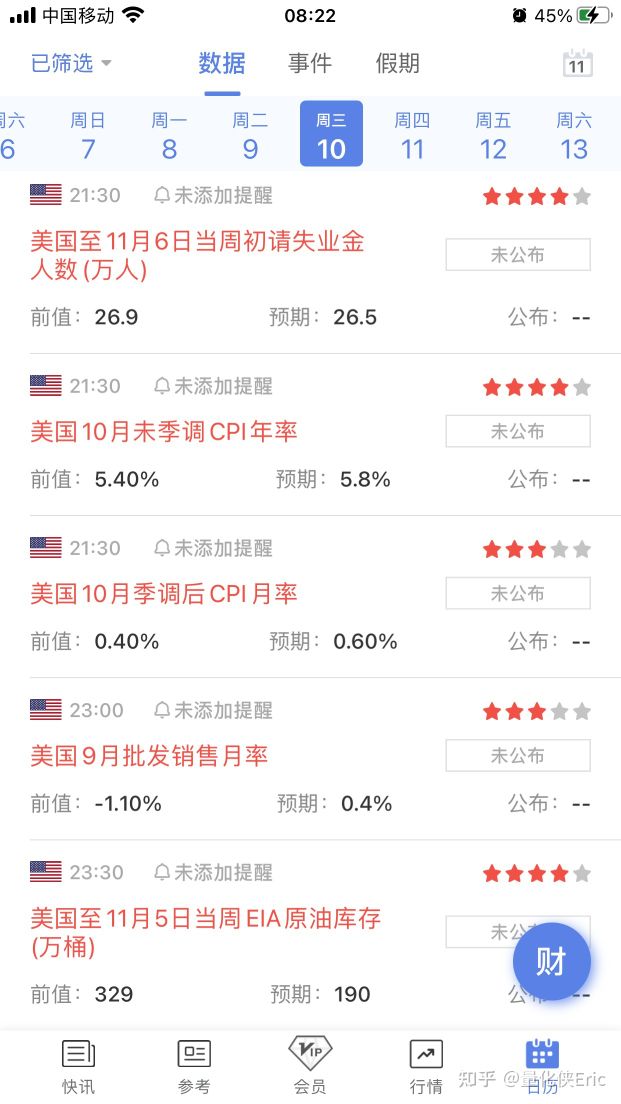Open 美国10月季调后CPI月率 details
The height and width of the screenshot is (1104, 621).
(x=164, y=594)
